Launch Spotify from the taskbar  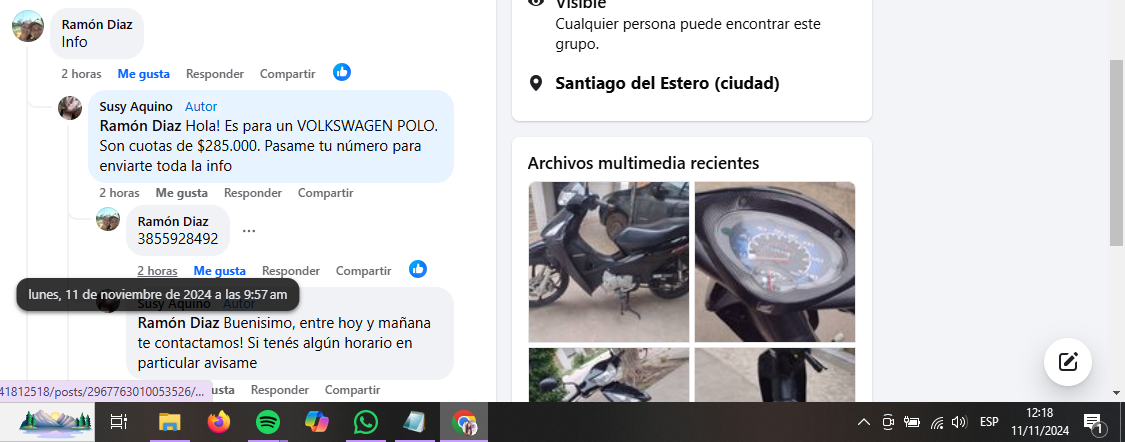(x=267, y=422)
